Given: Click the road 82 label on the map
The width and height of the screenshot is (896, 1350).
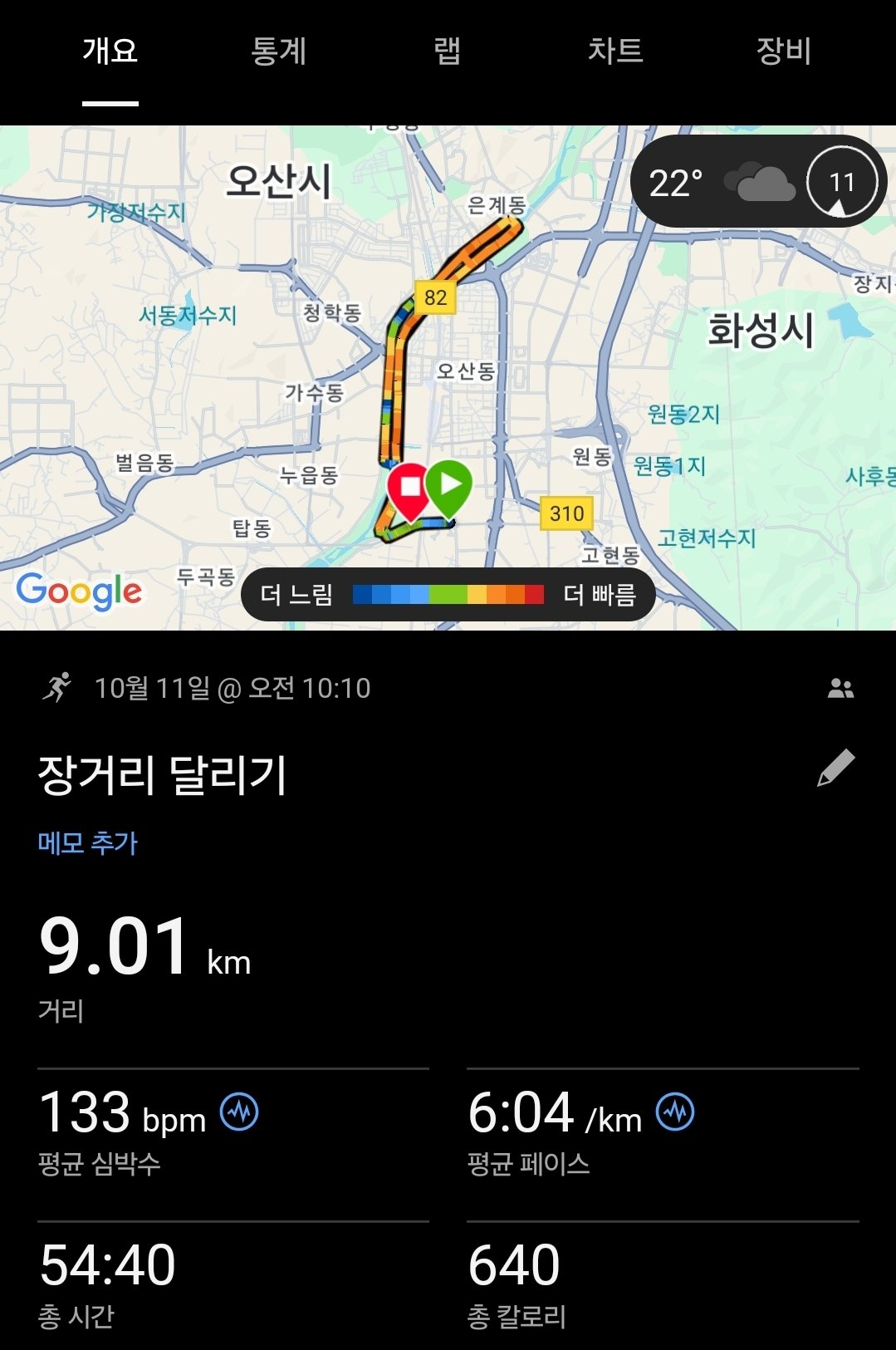Looking at the screenshot, I should point(436,297).
